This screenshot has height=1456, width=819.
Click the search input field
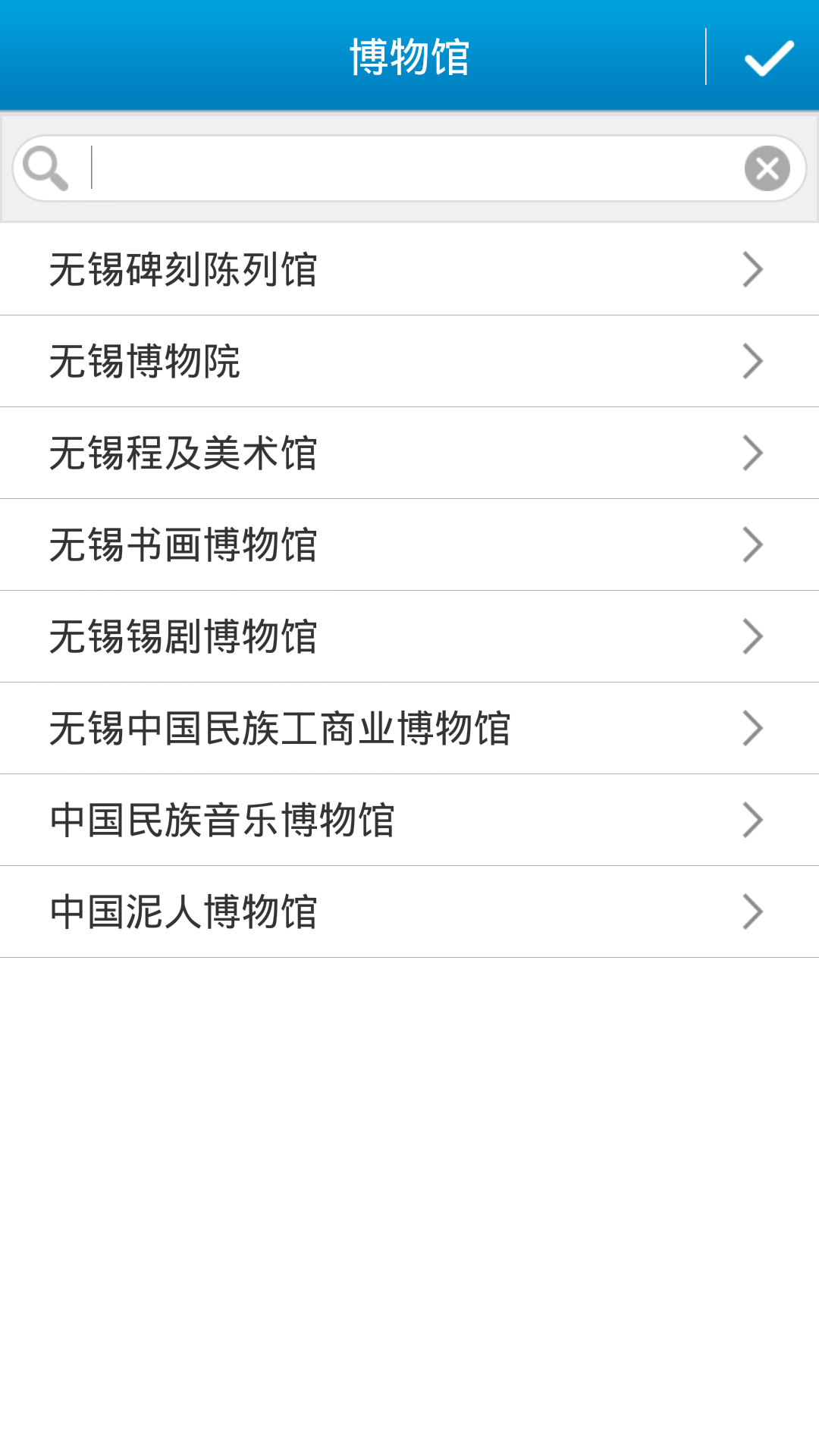pos(409,167)
